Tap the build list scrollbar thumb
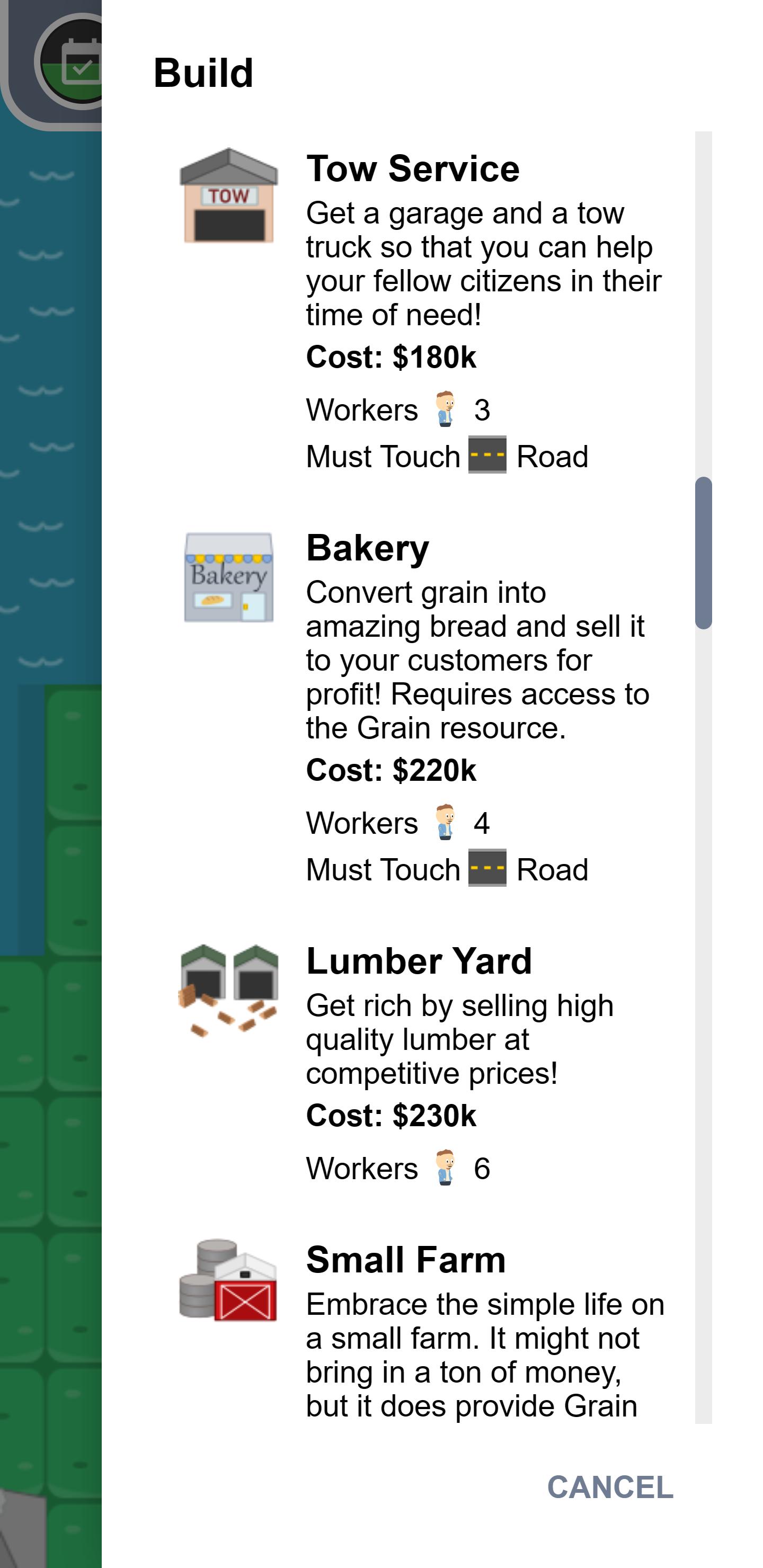 tap(703, 553)
